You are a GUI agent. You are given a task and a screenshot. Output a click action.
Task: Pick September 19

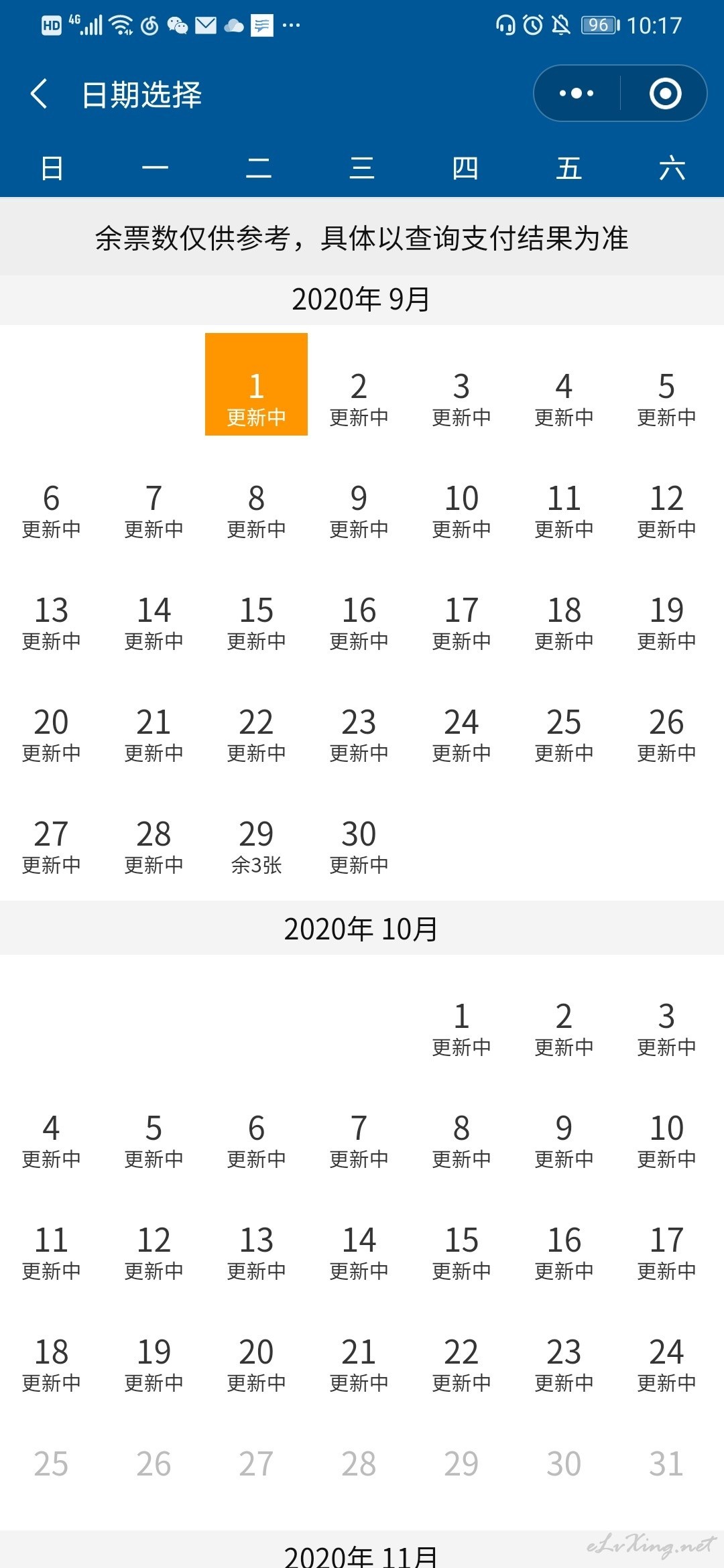(x=666, y=623)
